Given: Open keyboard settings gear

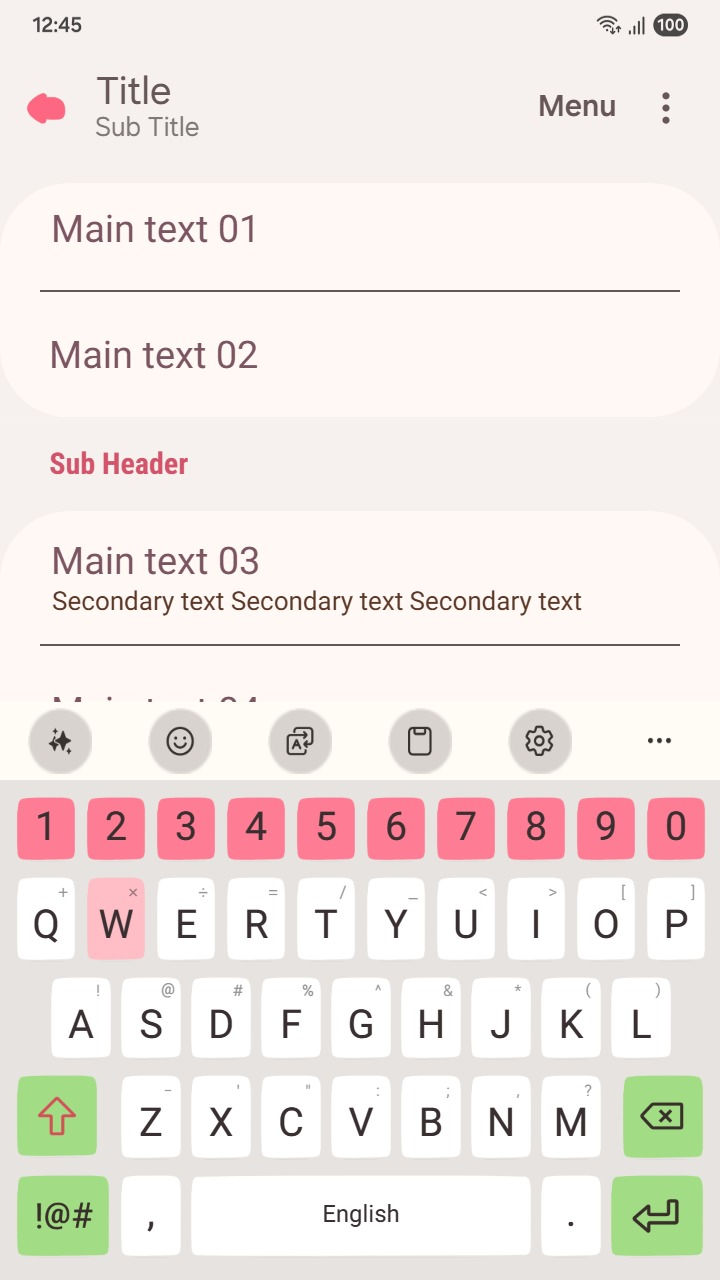Looking at the screenshot, I should tap(540, 741).
